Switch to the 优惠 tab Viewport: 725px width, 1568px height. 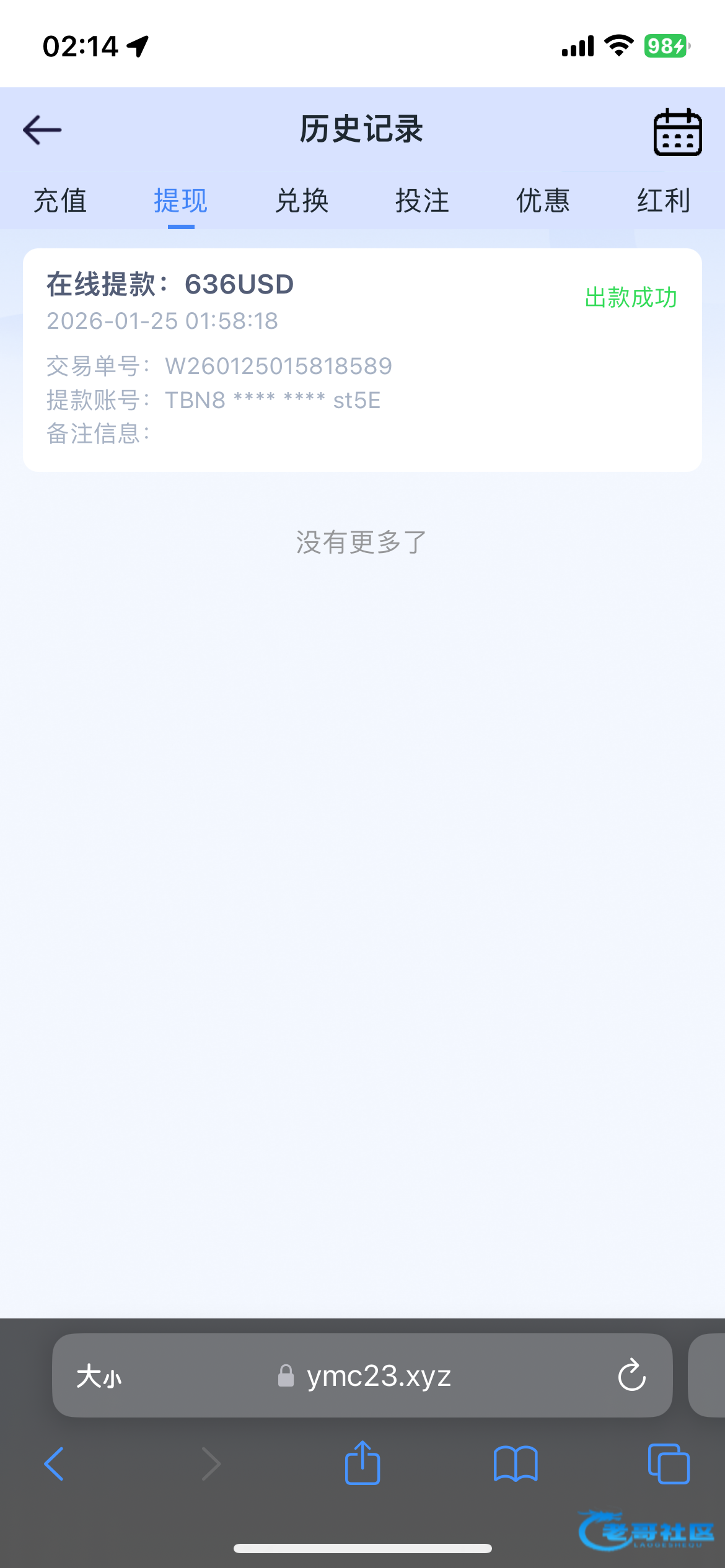(x=543, y=201)
